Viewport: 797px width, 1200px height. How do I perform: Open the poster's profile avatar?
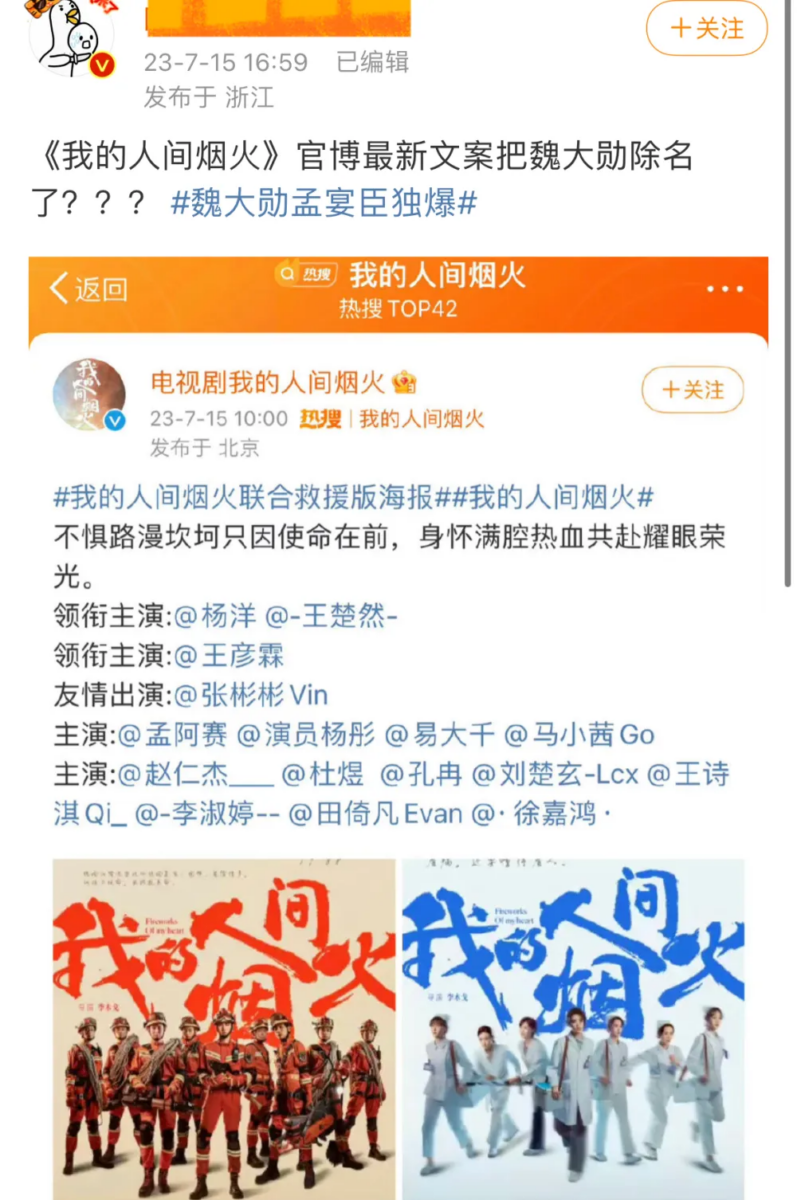click(x=72, y=38)
